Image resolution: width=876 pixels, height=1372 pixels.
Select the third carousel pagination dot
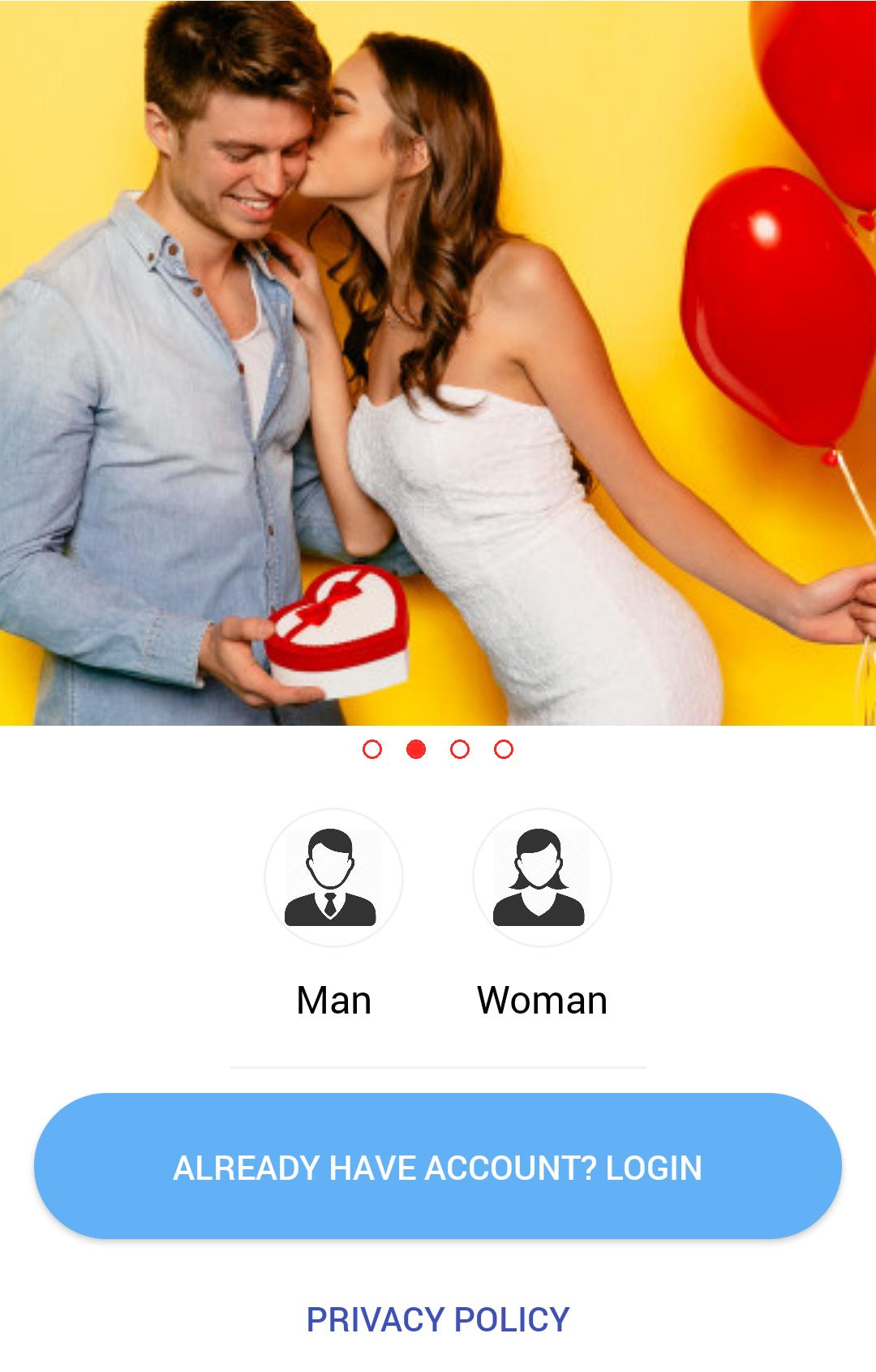pyautogui.click(x=459, y=750)
